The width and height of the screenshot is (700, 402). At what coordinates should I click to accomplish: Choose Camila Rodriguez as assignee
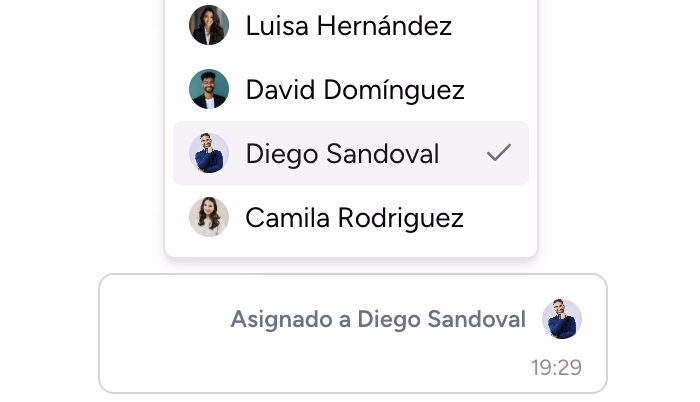353,218
